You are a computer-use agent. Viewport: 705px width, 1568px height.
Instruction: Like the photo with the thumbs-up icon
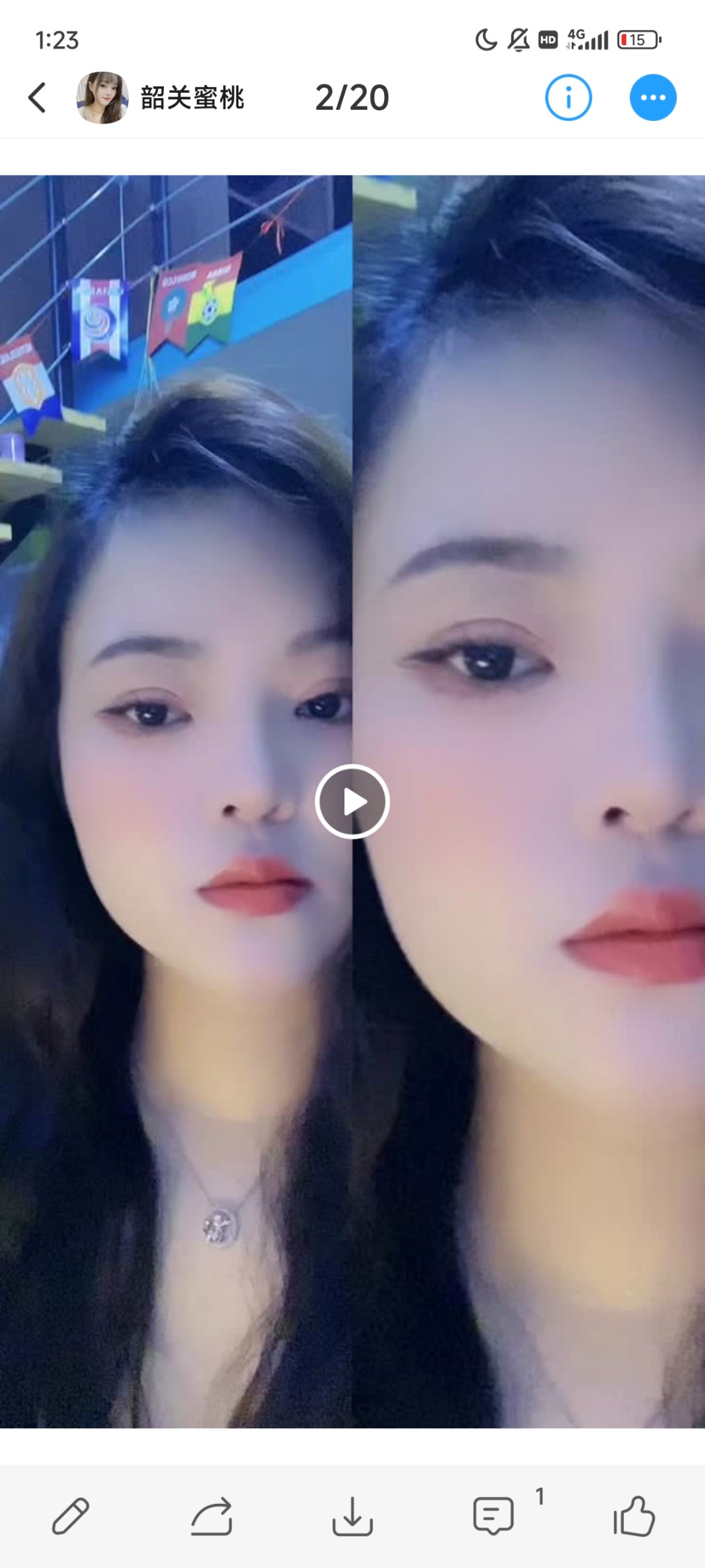click(x=634, y=1514)
